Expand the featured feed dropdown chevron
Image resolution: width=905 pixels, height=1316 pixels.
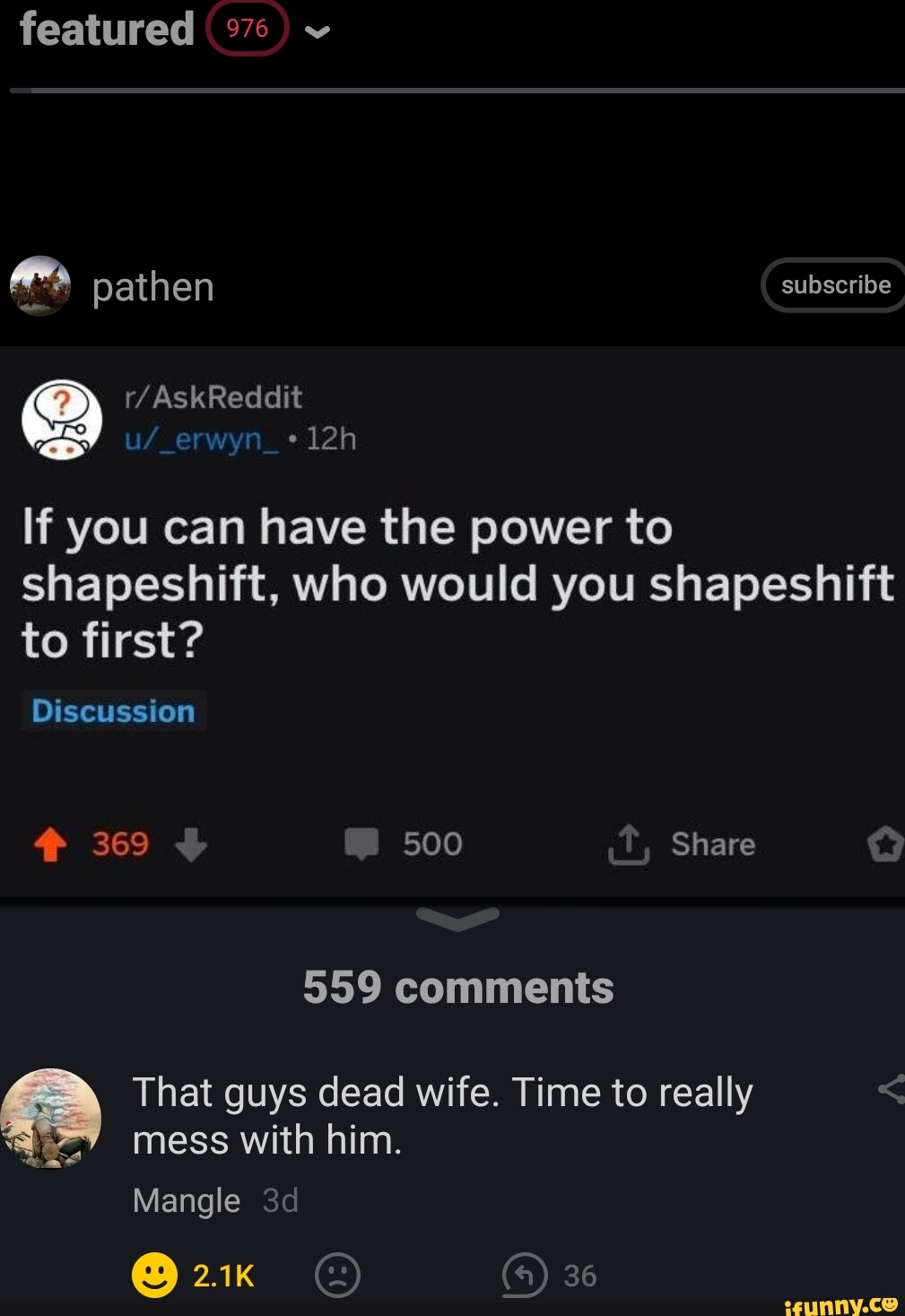318,34
